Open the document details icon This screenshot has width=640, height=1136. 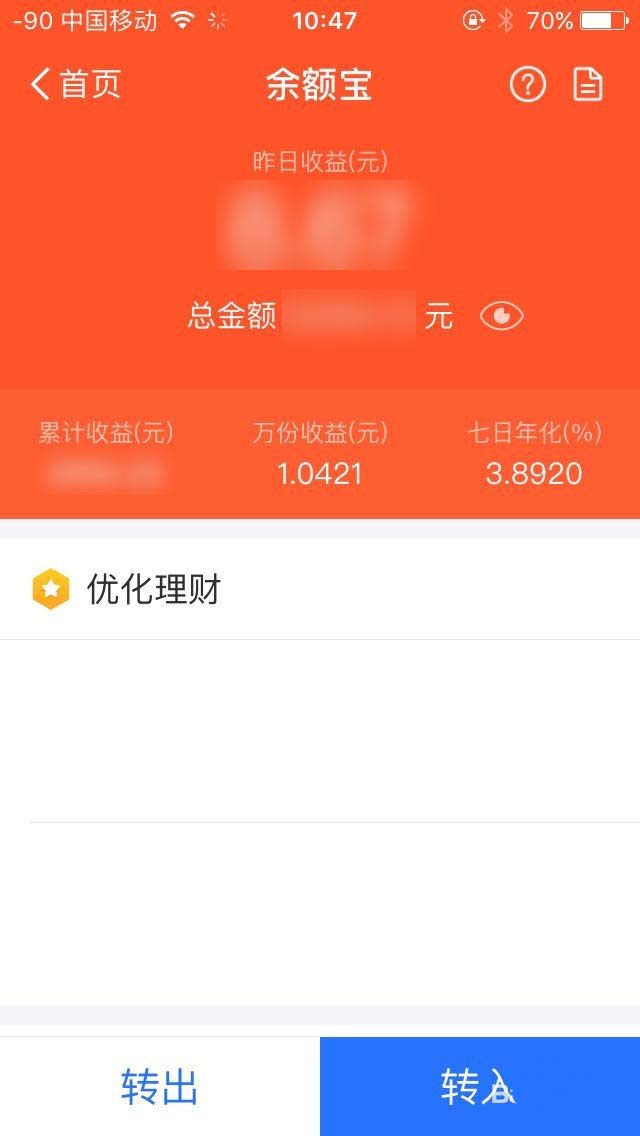point(588,86)
